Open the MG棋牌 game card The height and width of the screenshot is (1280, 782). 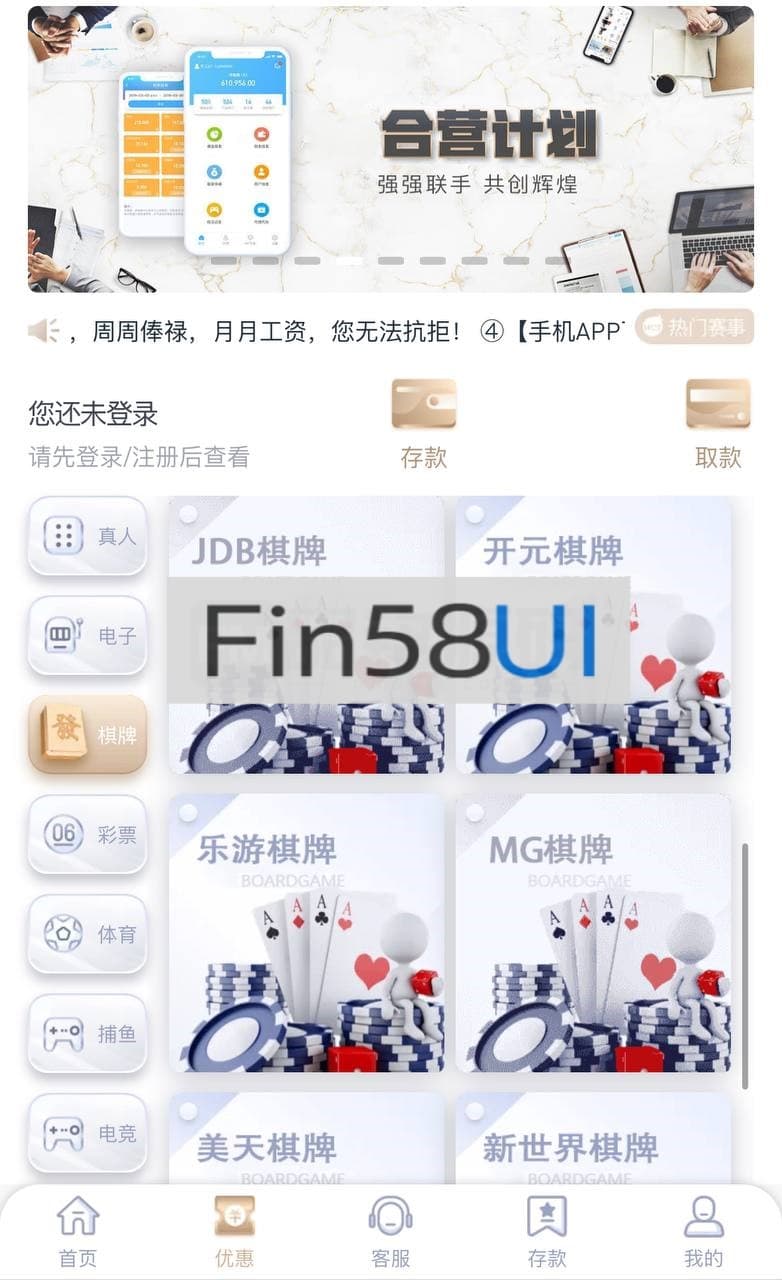[593, 932]
